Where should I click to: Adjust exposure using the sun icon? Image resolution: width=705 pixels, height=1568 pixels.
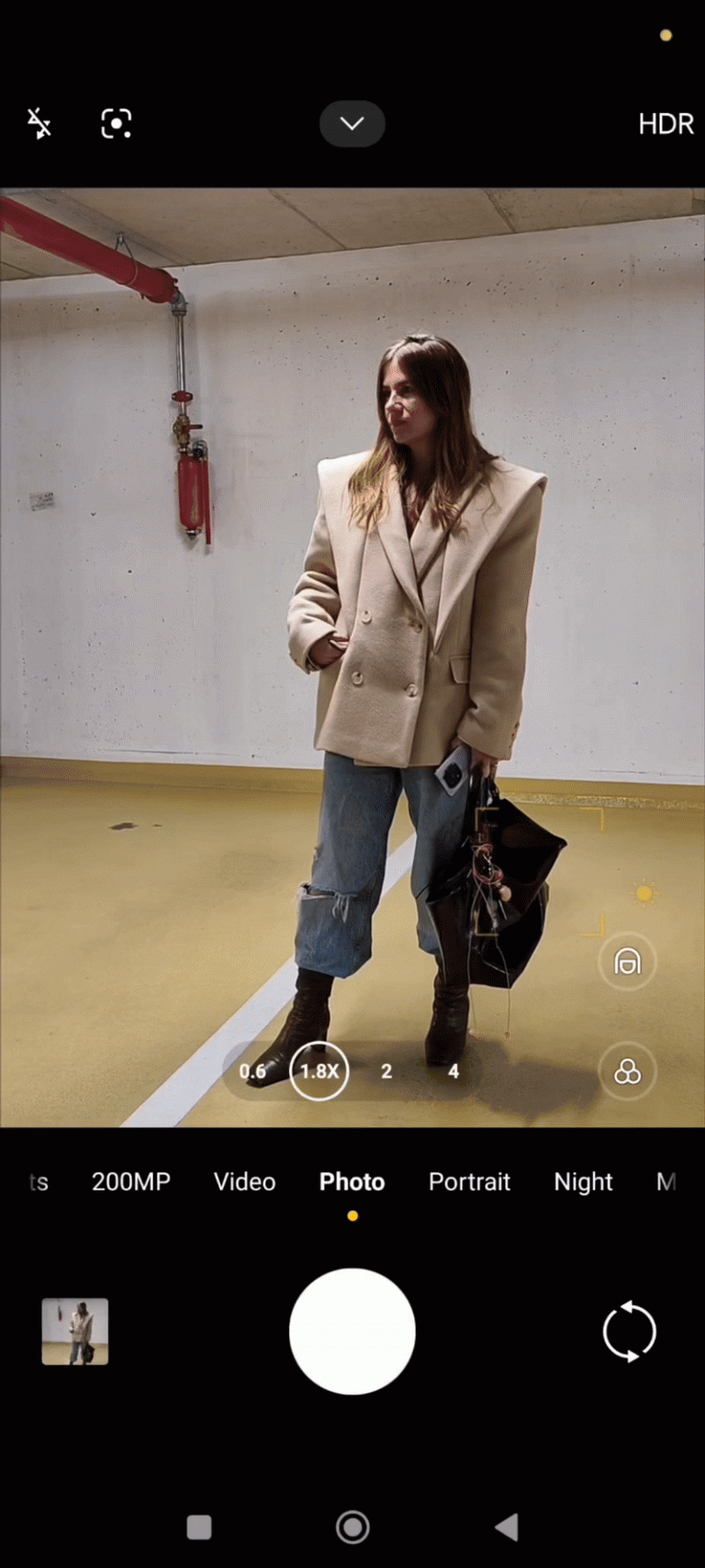(x=645, y=893)
